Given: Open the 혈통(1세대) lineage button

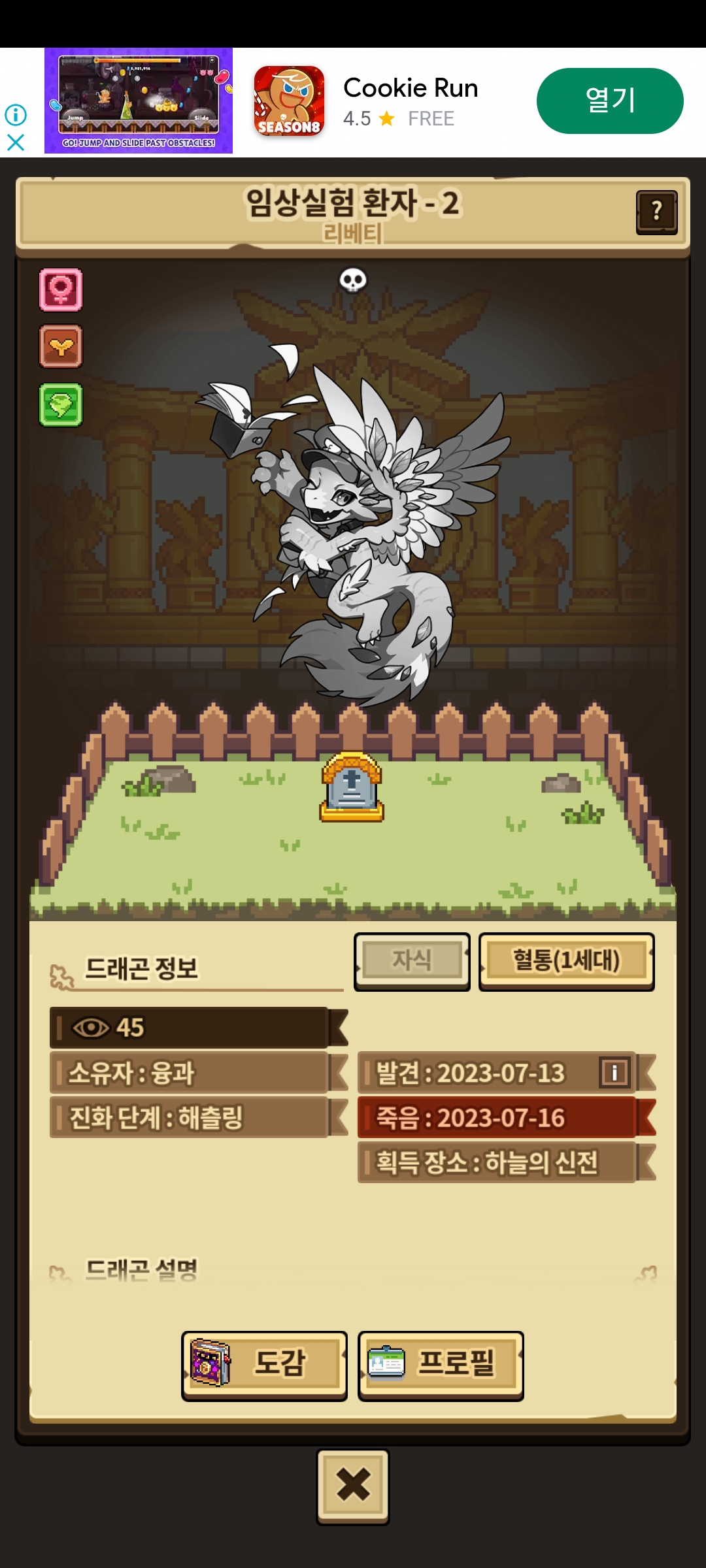Looking at the screenshot, I should point(566,961).
